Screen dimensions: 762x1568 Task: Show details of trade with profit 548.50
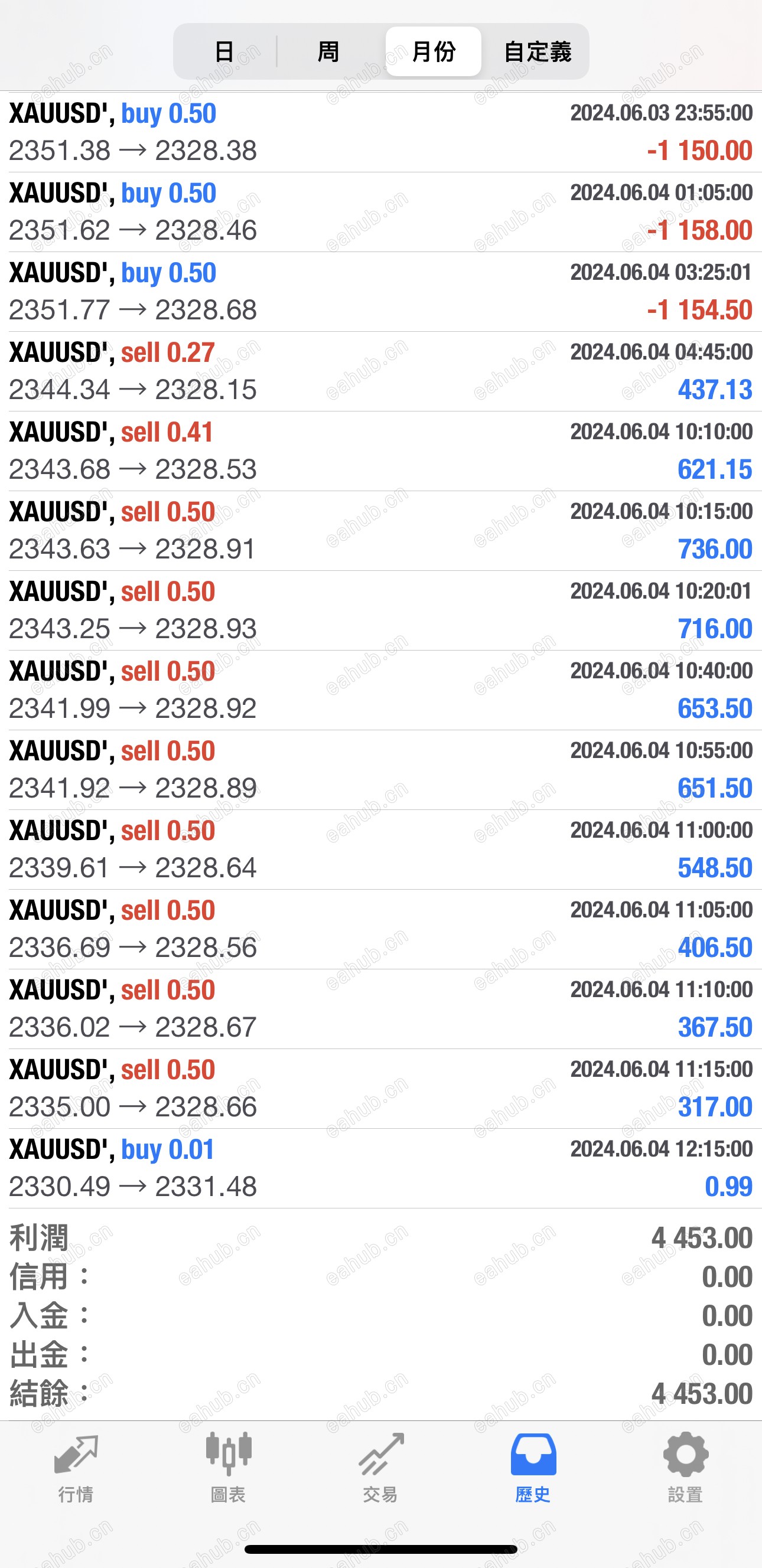point(380,850)
